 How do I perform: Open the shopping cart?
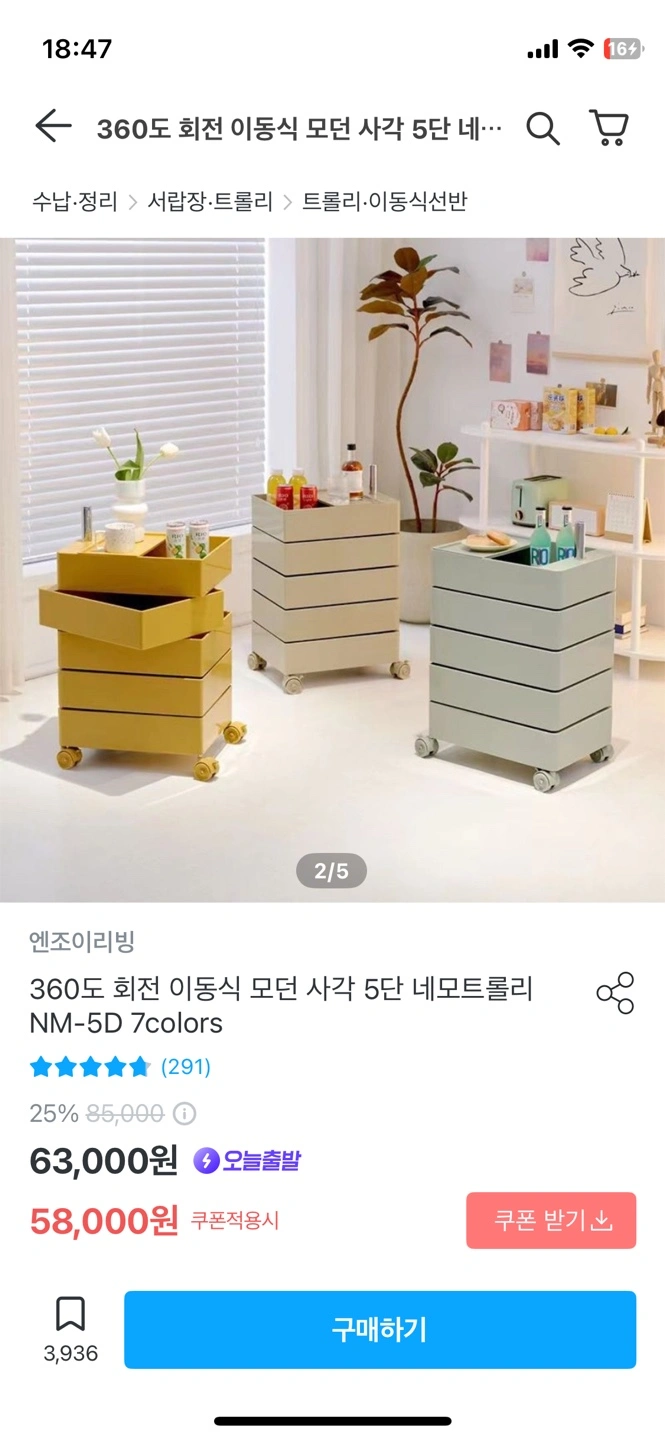[x=609, y=128]
